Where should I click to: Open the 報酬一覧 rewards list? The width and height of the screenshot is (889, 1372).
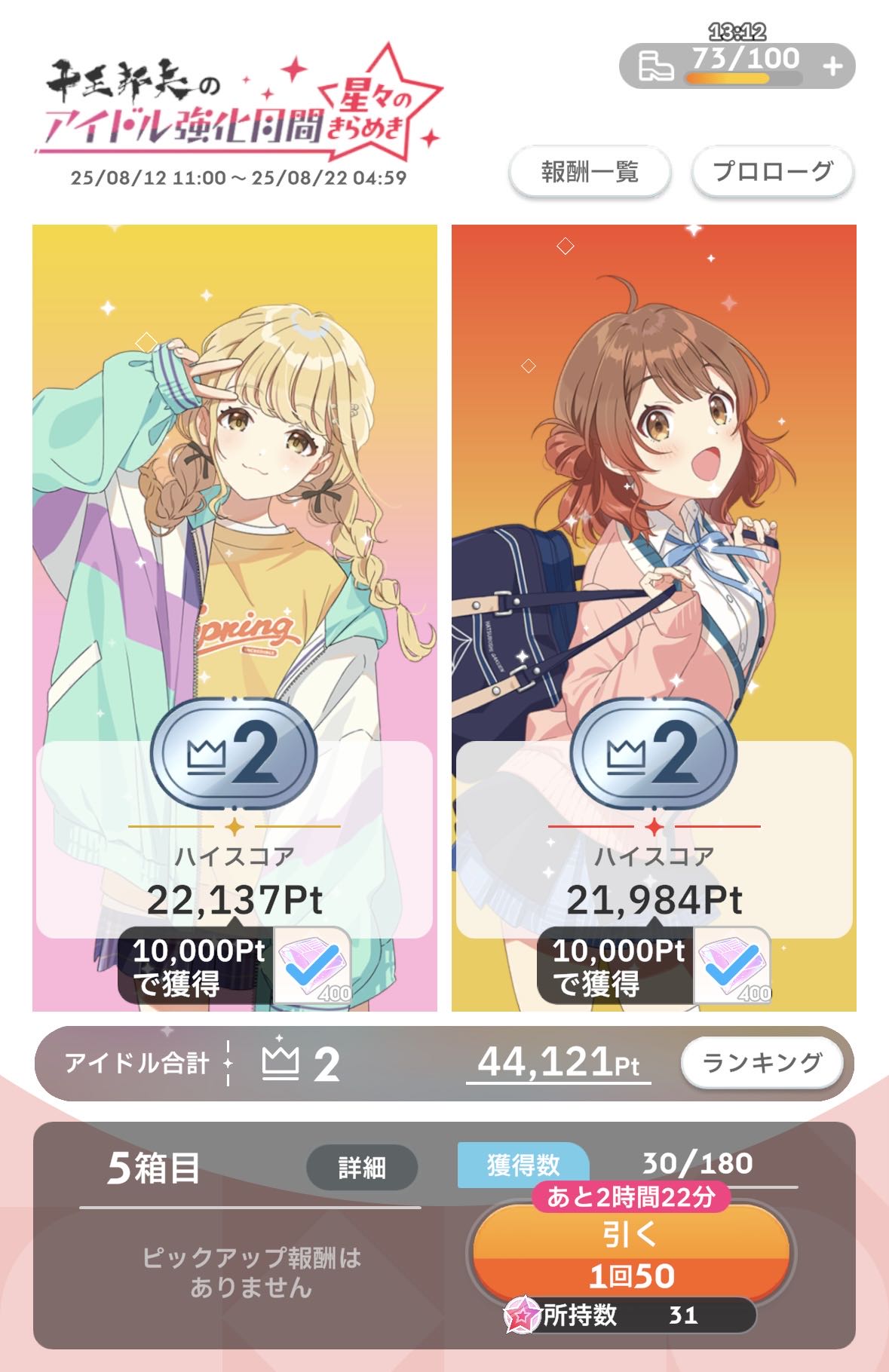coord(590,173)
